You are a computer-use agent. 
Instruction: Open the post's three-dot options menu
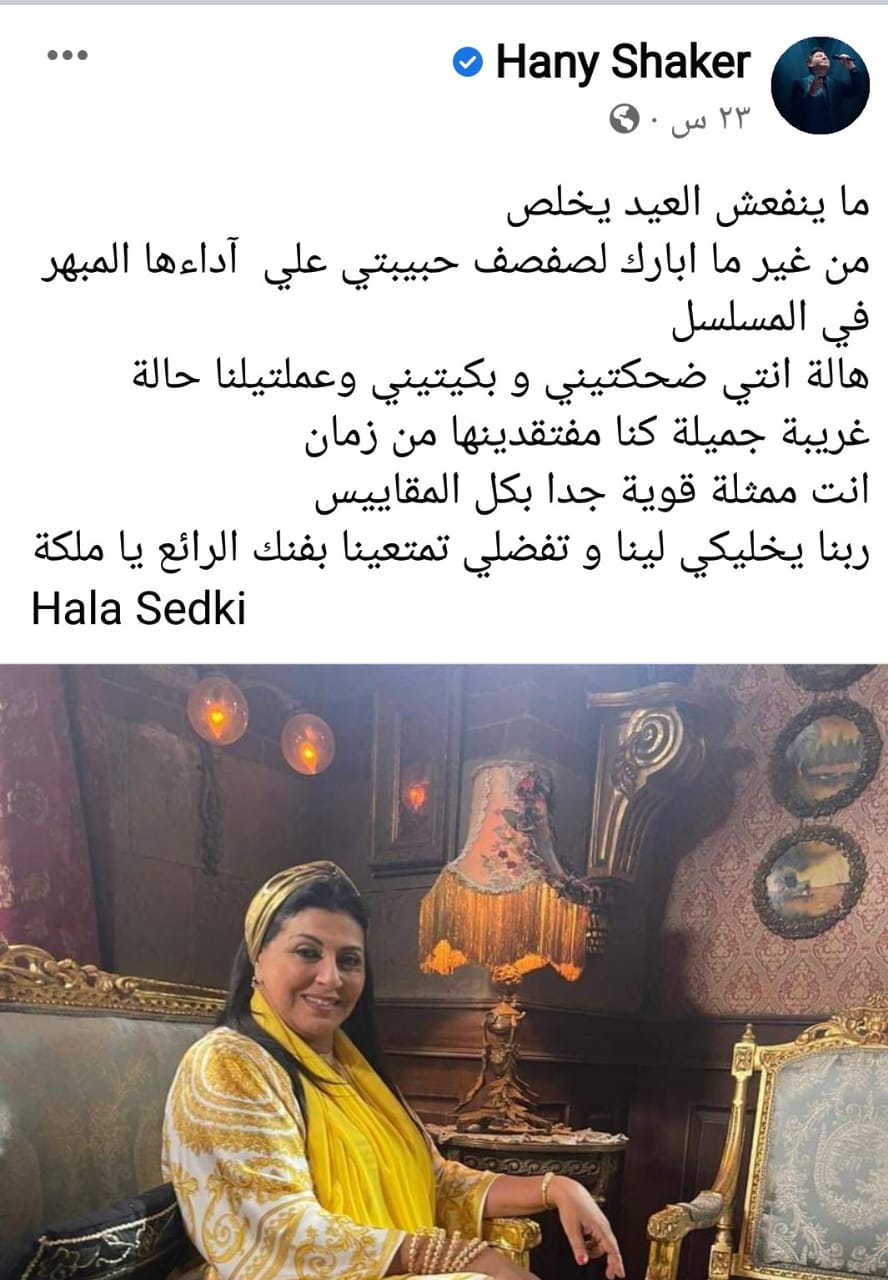[68, 55]
